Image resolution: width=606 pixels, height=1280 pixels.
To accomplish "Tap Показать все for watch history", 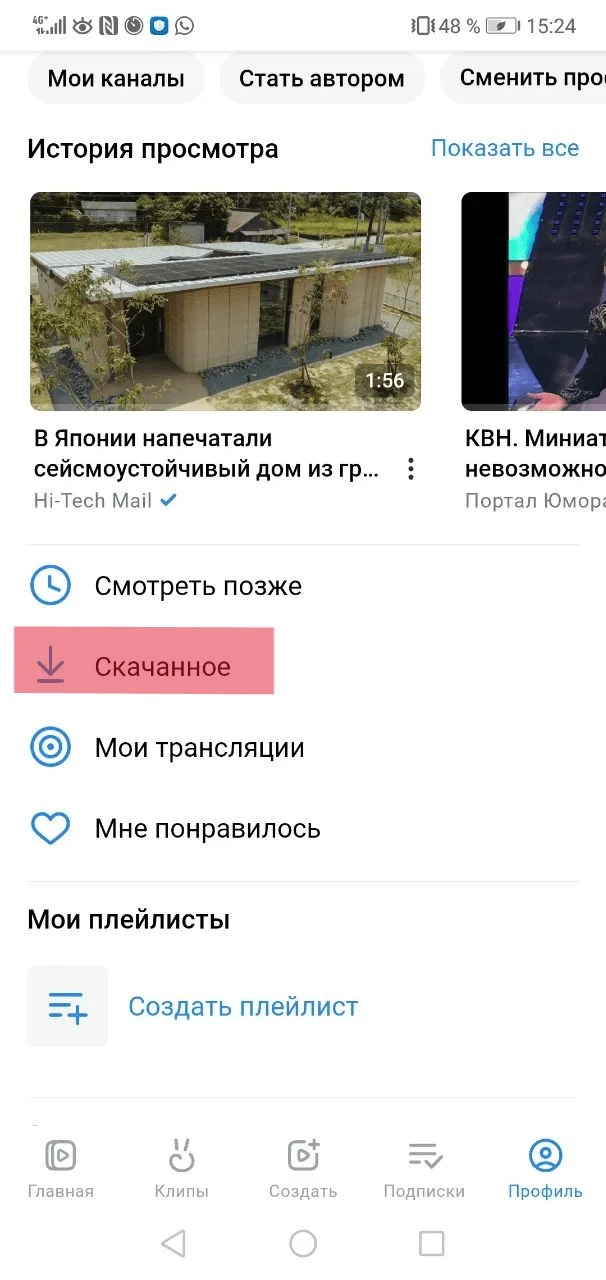I will point(504,148).
